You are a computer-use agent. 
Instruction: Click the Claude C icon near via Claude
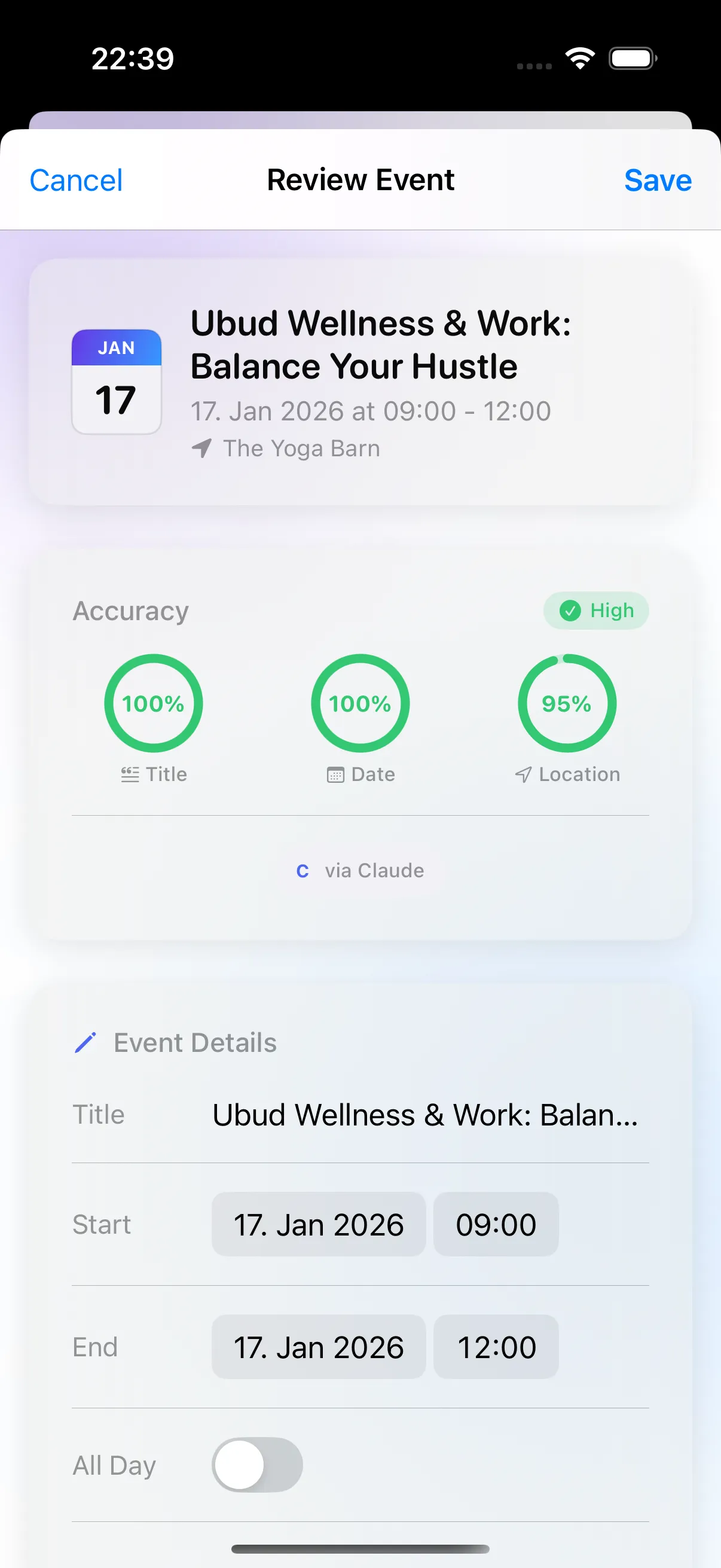[303, 871]
